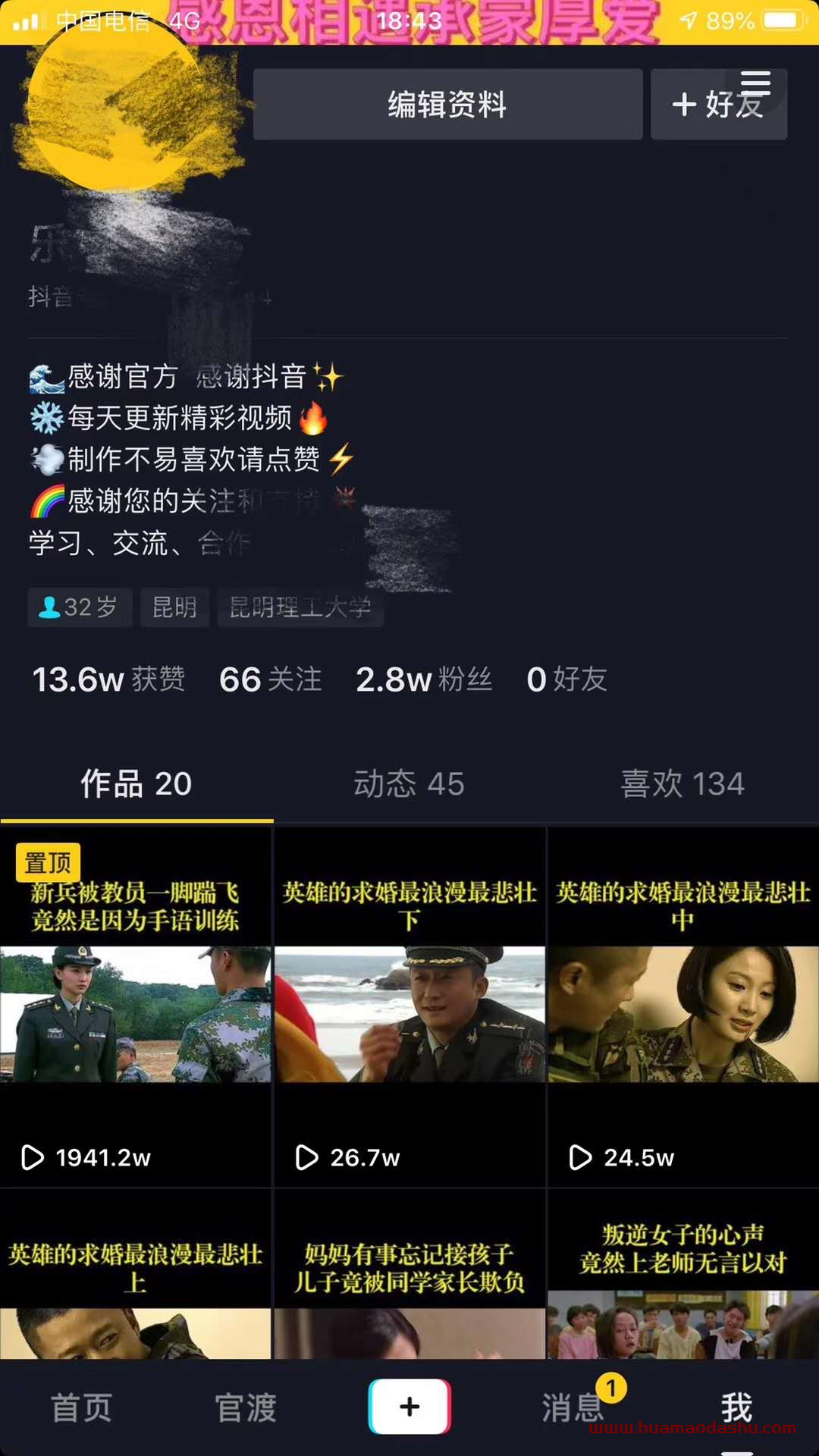819x1456 pixels.
Task: Switch to the 动态 45 tab
Action: point(409,784)
